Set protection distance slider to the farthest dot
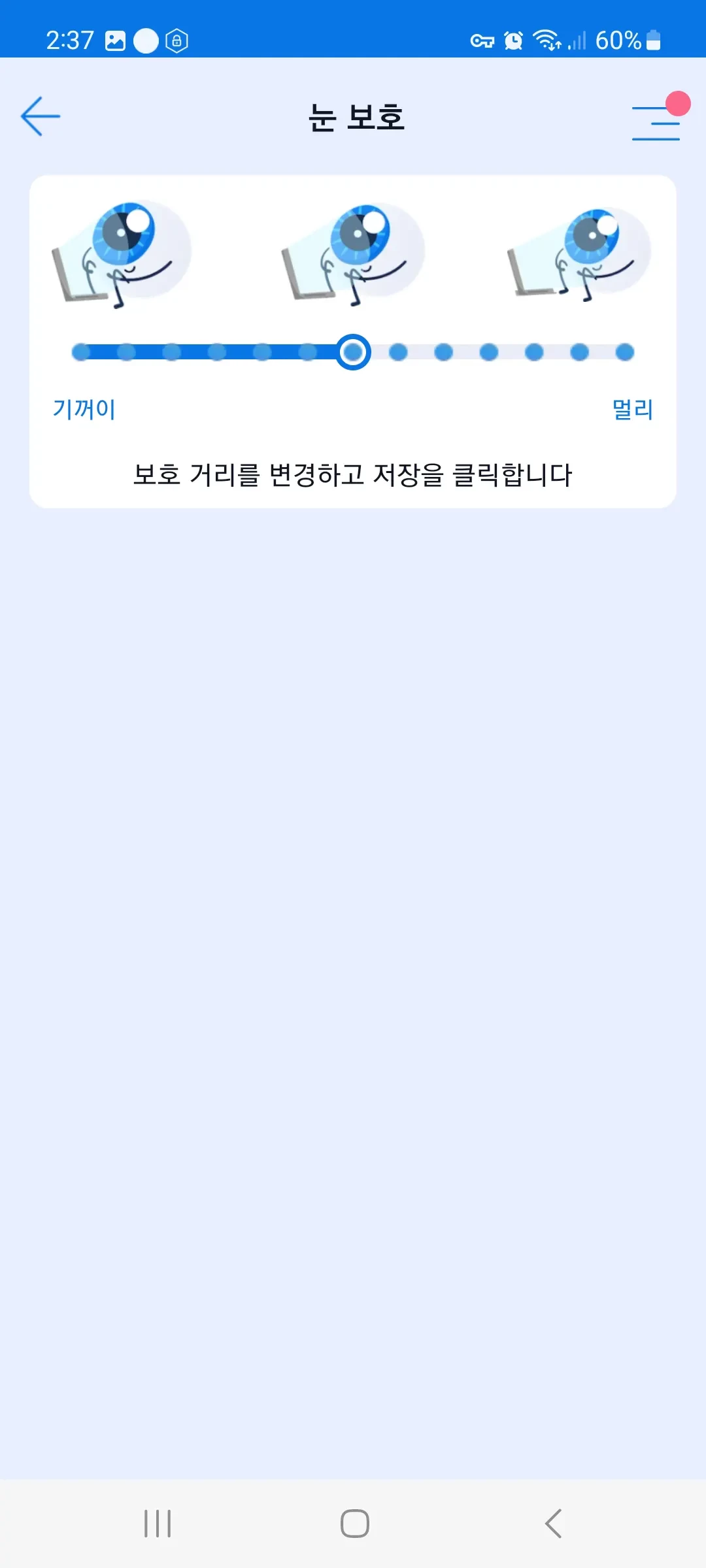Image resolution: width=706 pixels, height=1568 pixels. 624,353
